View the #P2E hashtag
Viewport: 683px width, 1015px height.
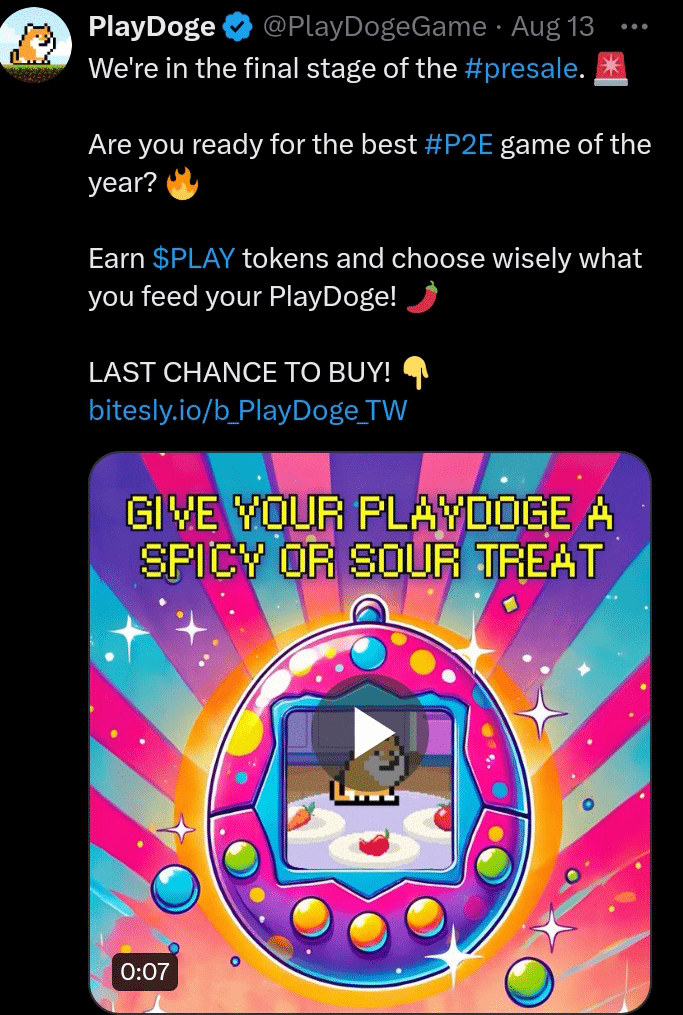click(458, 145)
